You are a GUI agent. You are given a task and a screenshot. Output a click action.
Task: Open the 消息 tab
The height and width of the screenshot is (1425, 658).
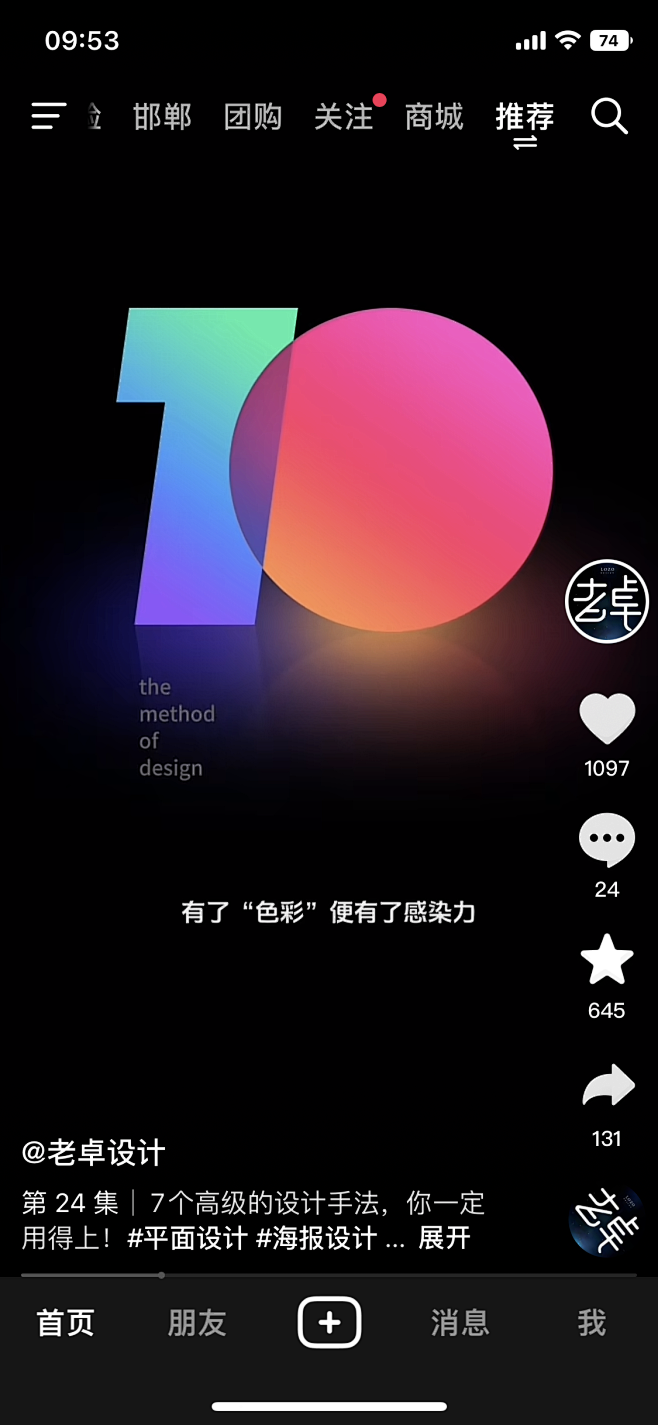pos(460,1323)
